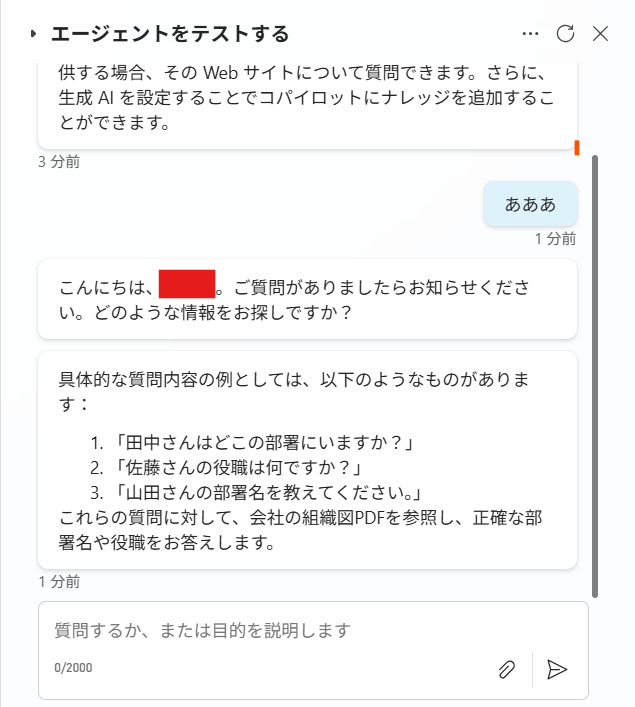
Task: Open the three-dot more options menu
Action: coord(530,34)
